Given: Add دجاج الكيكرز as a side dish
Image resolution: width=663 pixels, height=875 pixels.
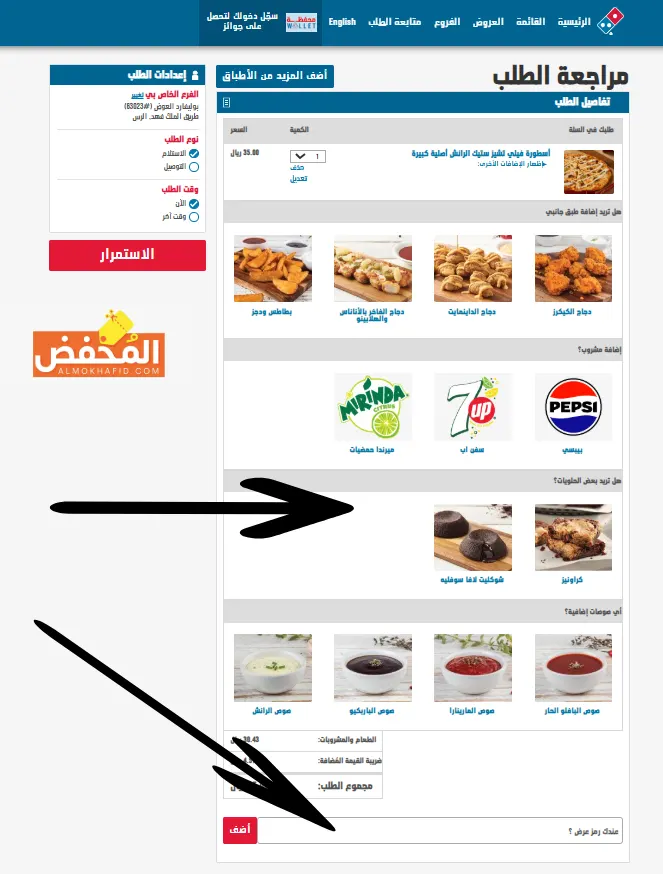Looking at the screenshot, I should [574, 269].
